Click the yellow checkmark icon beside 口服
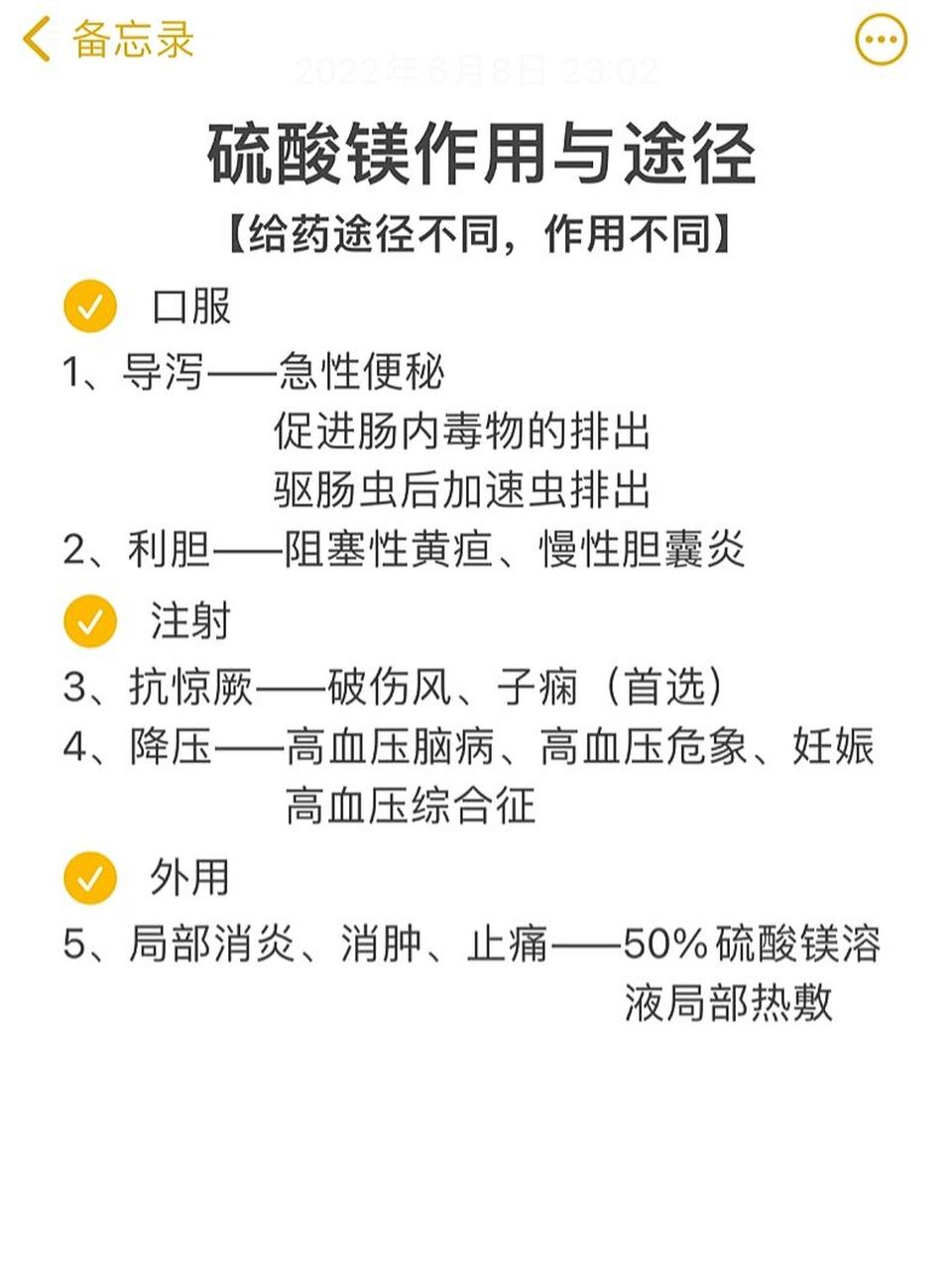Image resolution: width=952 pixels, height=1270 pixels. click(x=91, y=306)
